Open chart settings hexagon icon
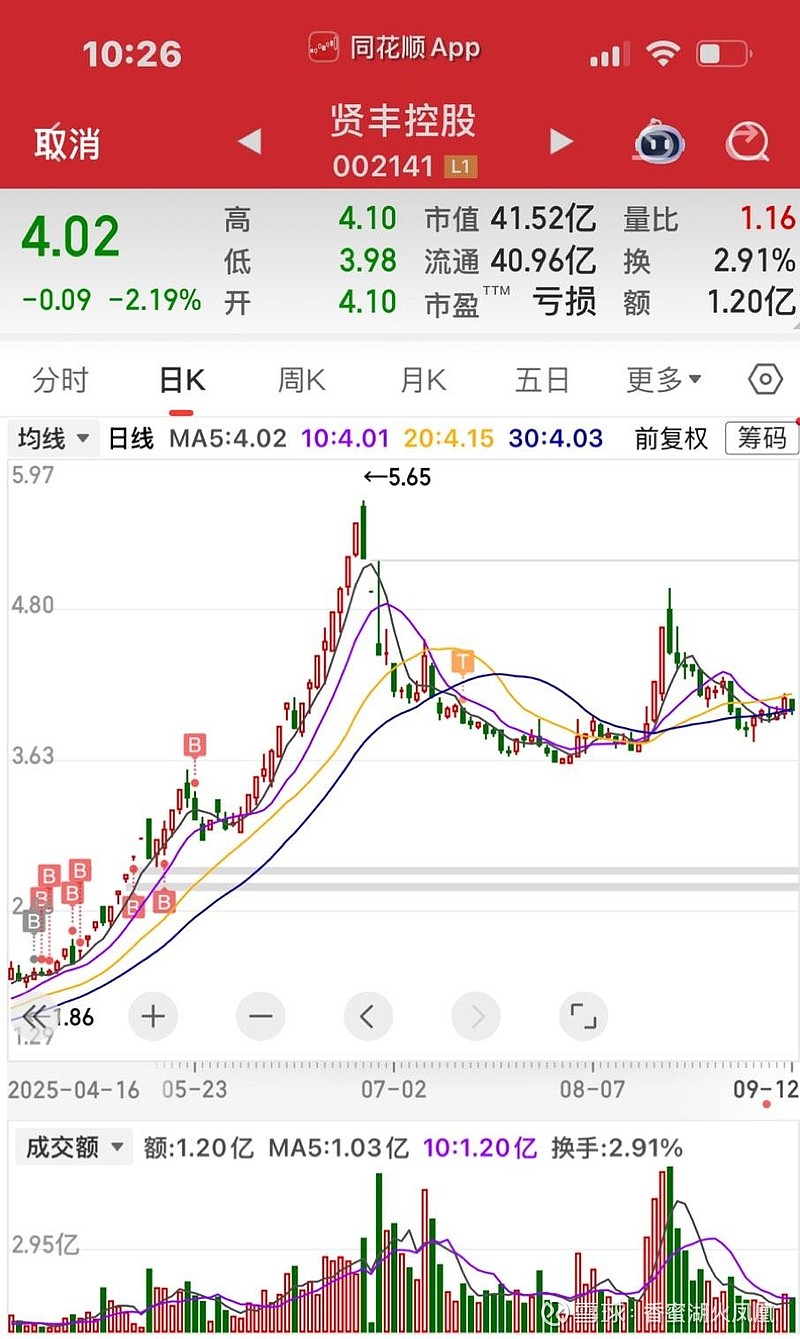800x1339 pixels. tap(765, 380)
